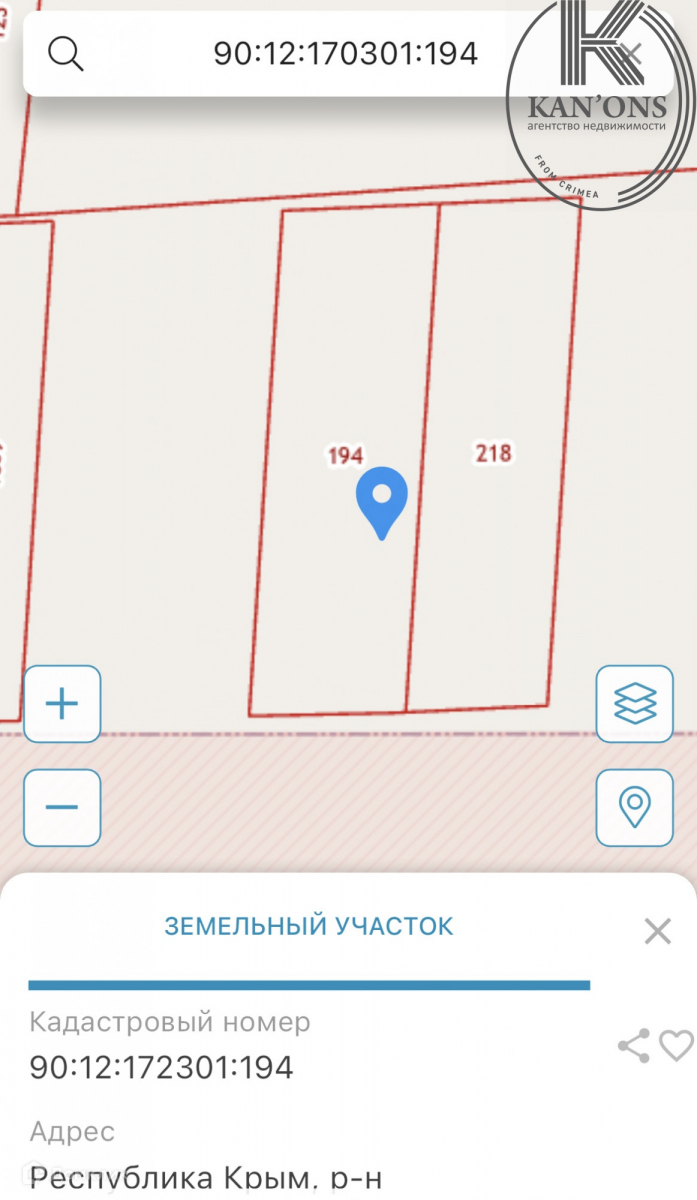Open the map layers selector
This screenshot has height=1200, width=697.
tap(634, 704)
